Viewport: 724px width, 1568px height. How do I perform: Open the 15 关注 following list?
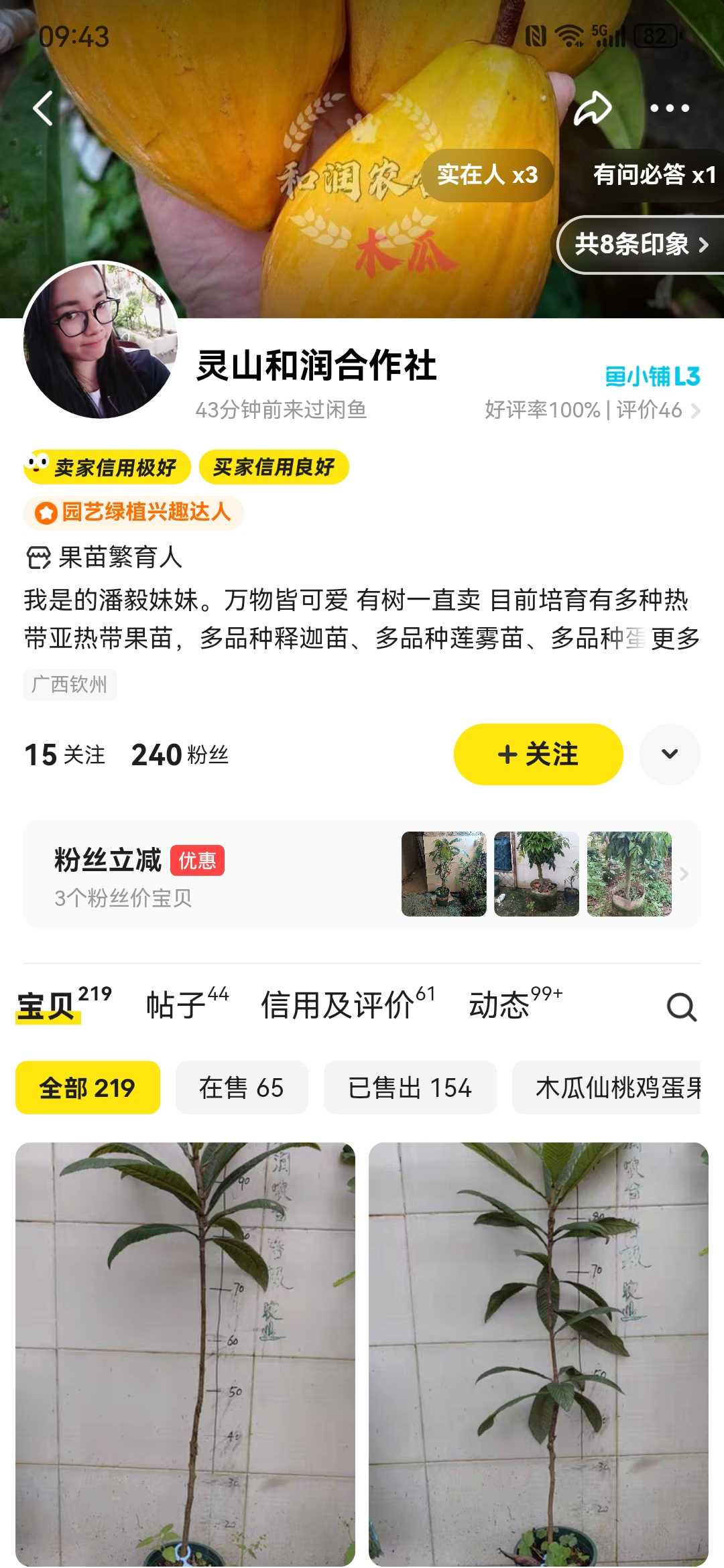tap(64, 755)
